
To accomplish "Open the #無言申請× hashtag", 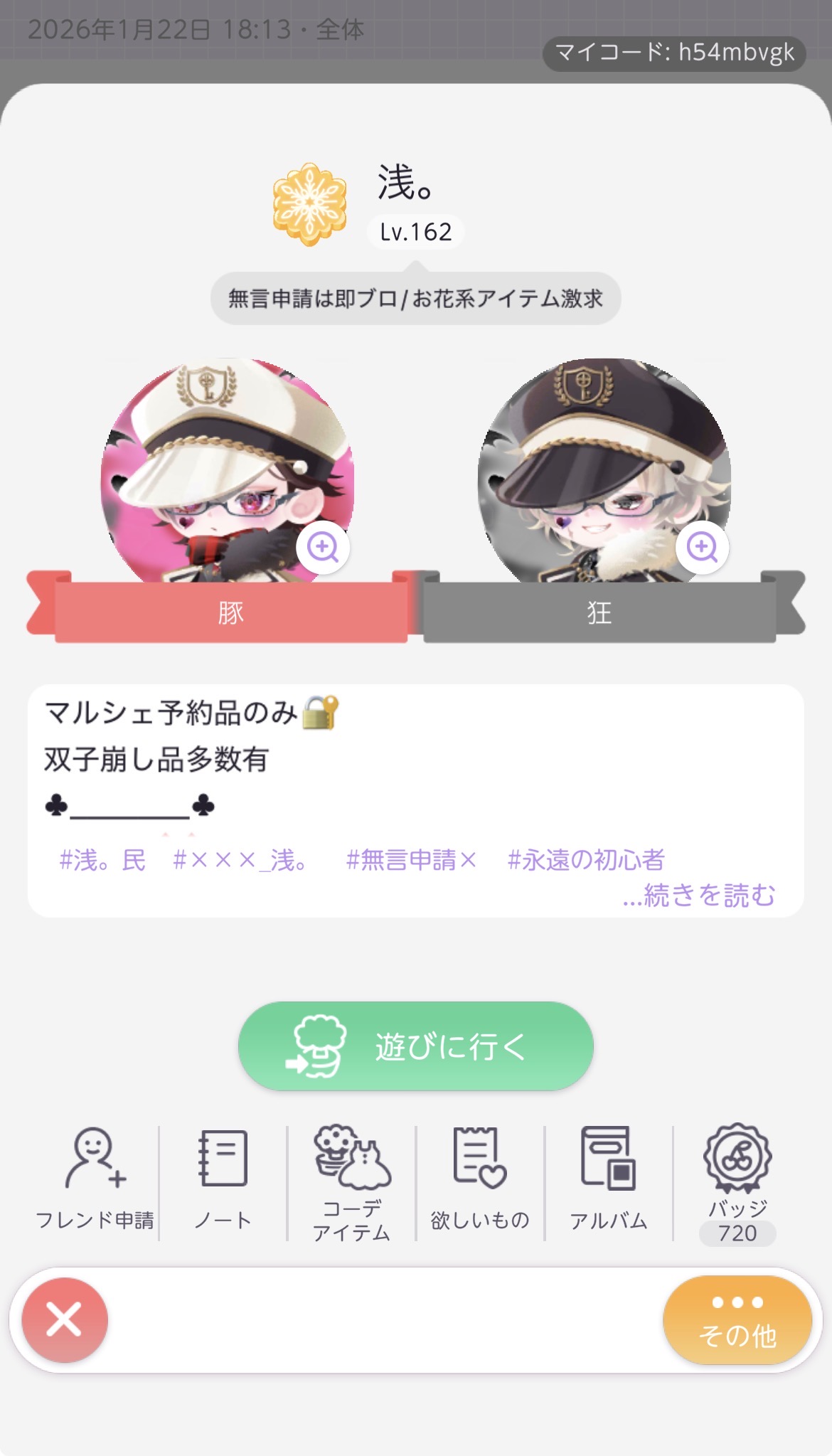I will click(411, 860).
